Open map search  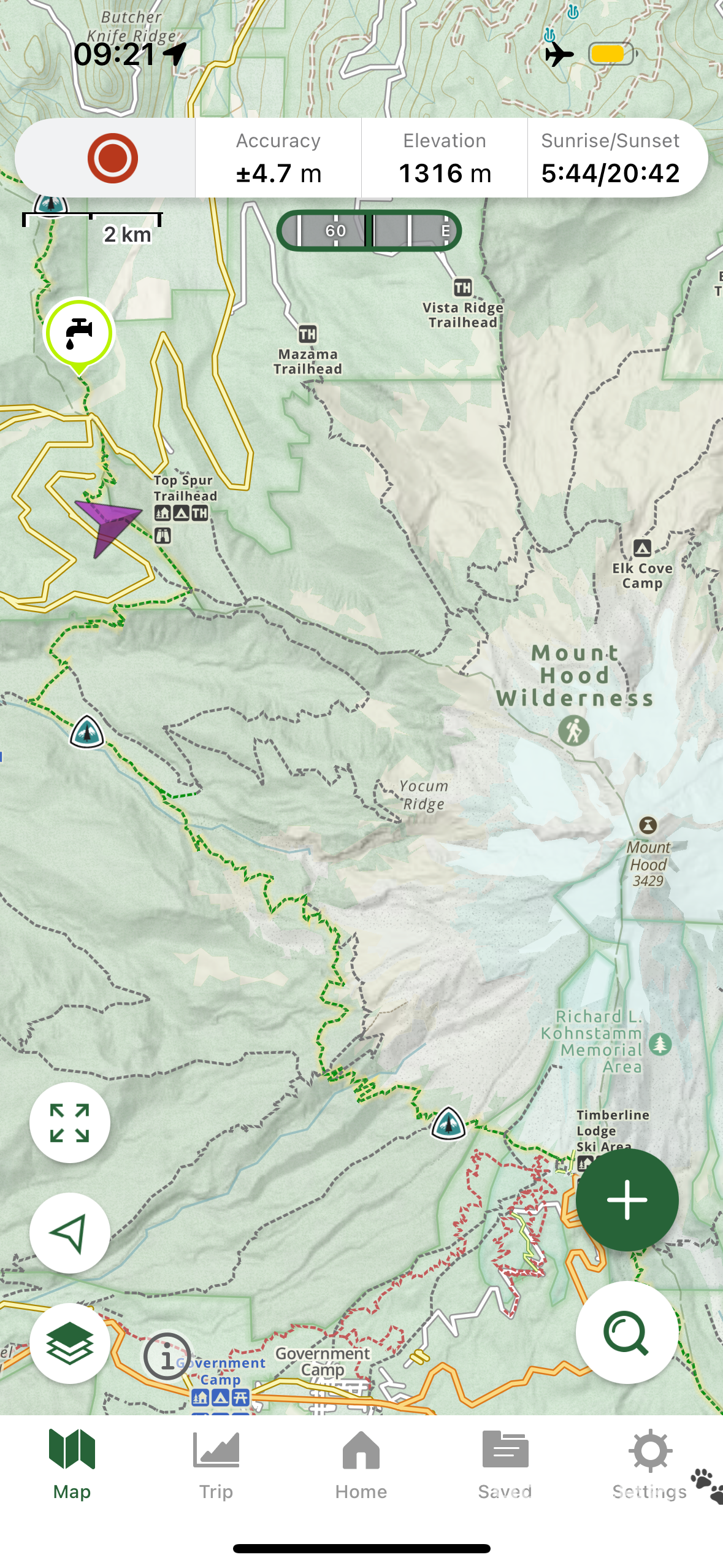pyautogui.click(x=627, y=1332)
